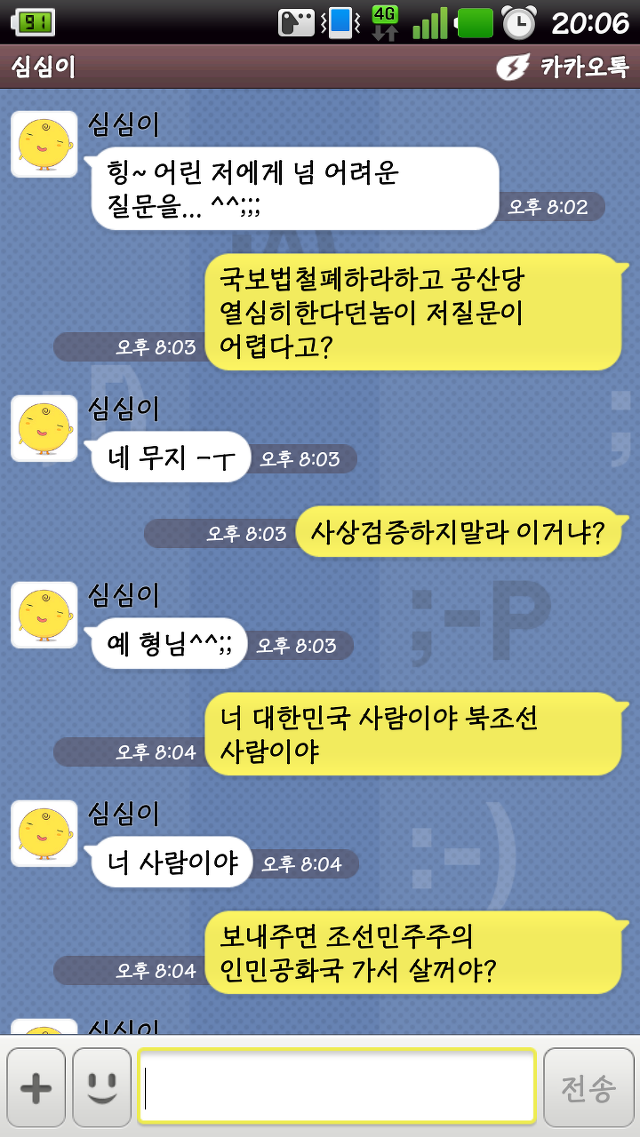Open 심심이's avatar beside '예 형님' message
Viewport: 640px width, 1137px height.
click(44, 614)
